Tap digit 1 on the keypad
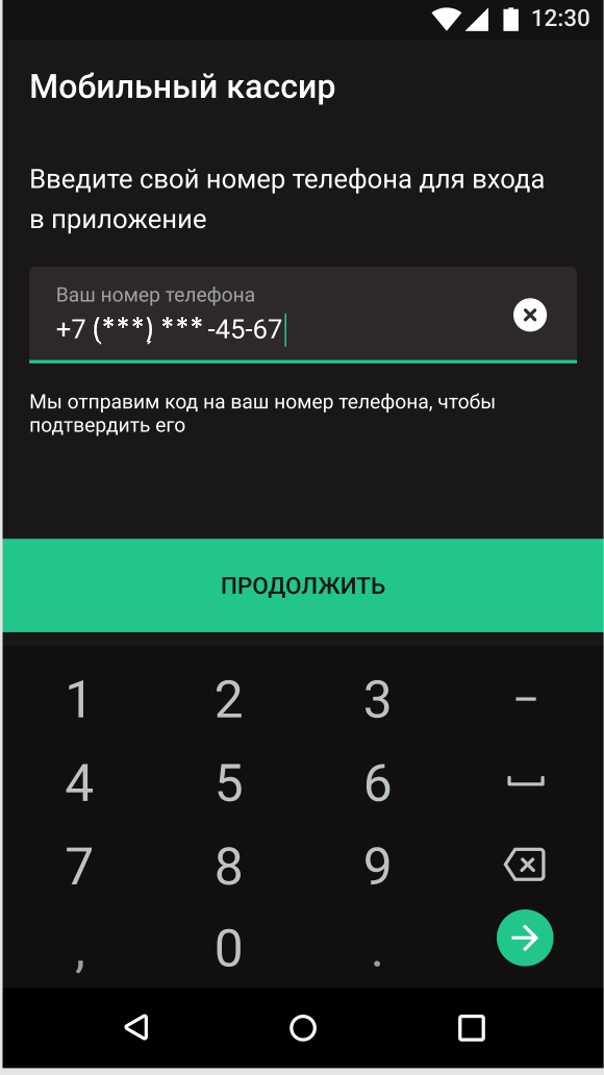The image size is (604, 1075). (79, 701)
